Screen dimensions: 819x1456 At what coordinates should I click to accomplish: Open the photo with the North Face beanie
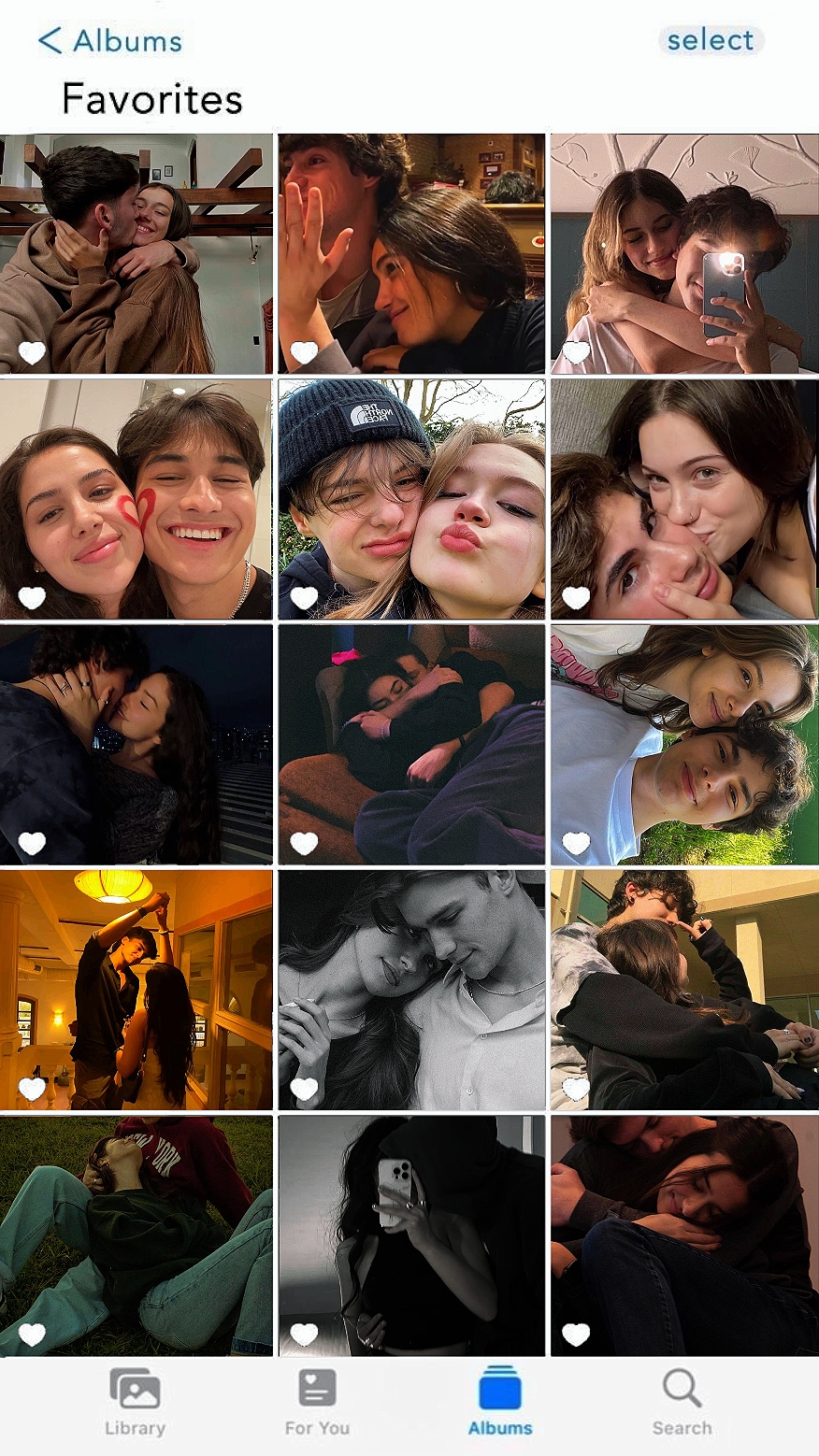pyautogui.click(x=411, y=499)
